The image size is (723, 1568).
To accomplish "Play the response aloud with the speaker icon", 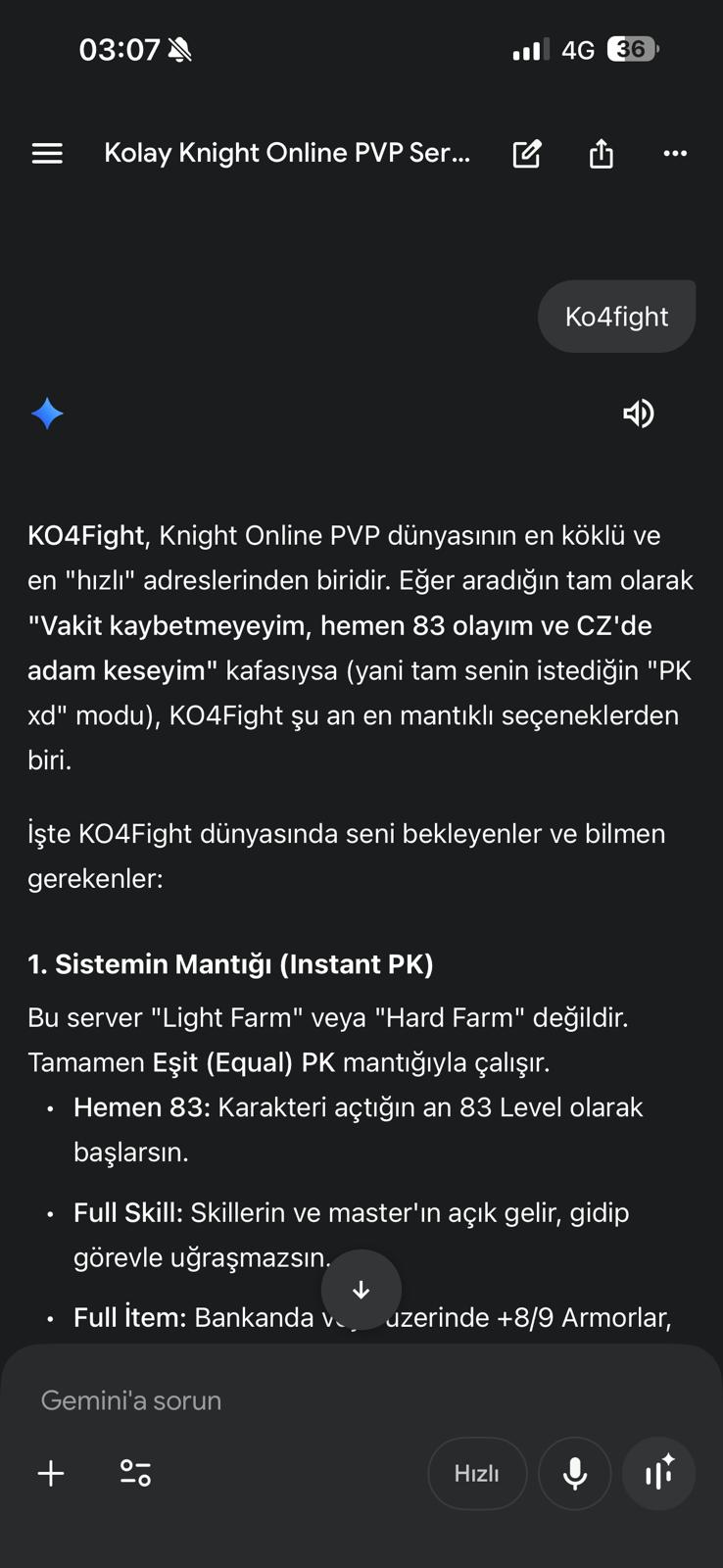I will pos(639,414).
